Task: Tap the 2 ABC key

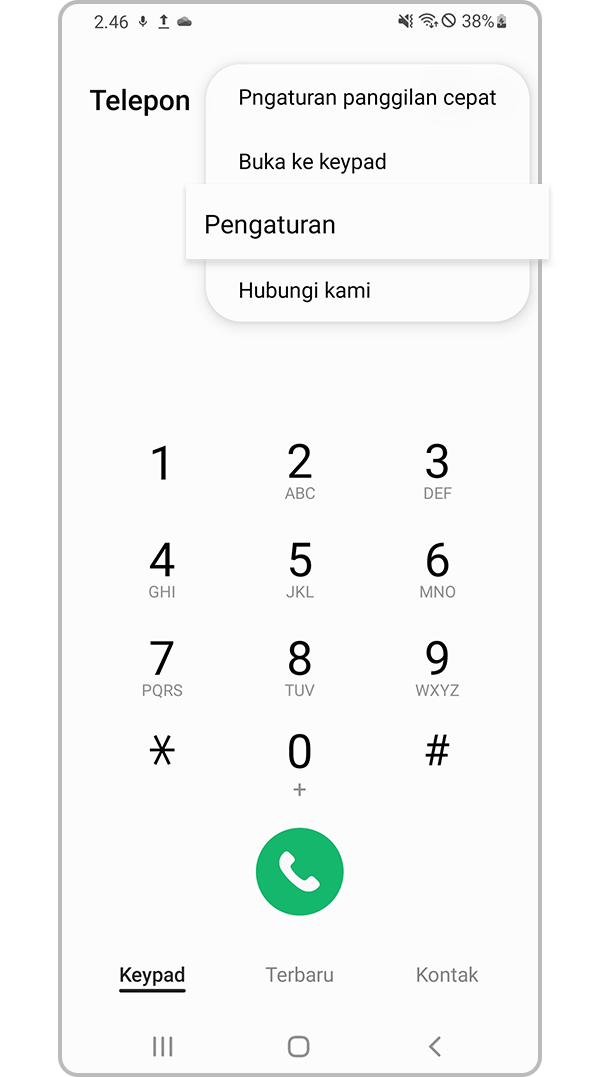Action: tap(299, 471)
